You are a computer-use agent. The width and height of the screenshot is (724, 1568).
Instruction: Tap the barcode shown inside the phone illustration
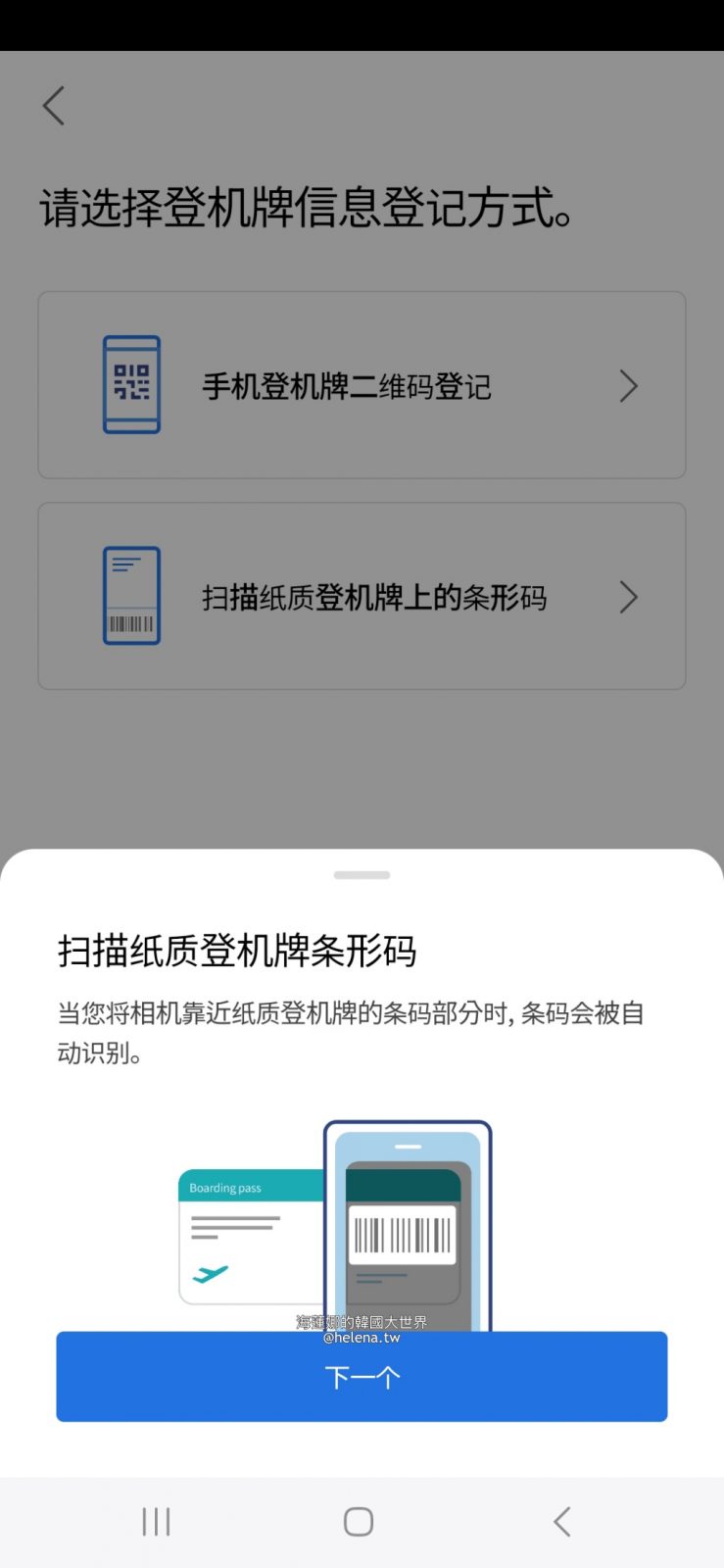click(406, 1235)
